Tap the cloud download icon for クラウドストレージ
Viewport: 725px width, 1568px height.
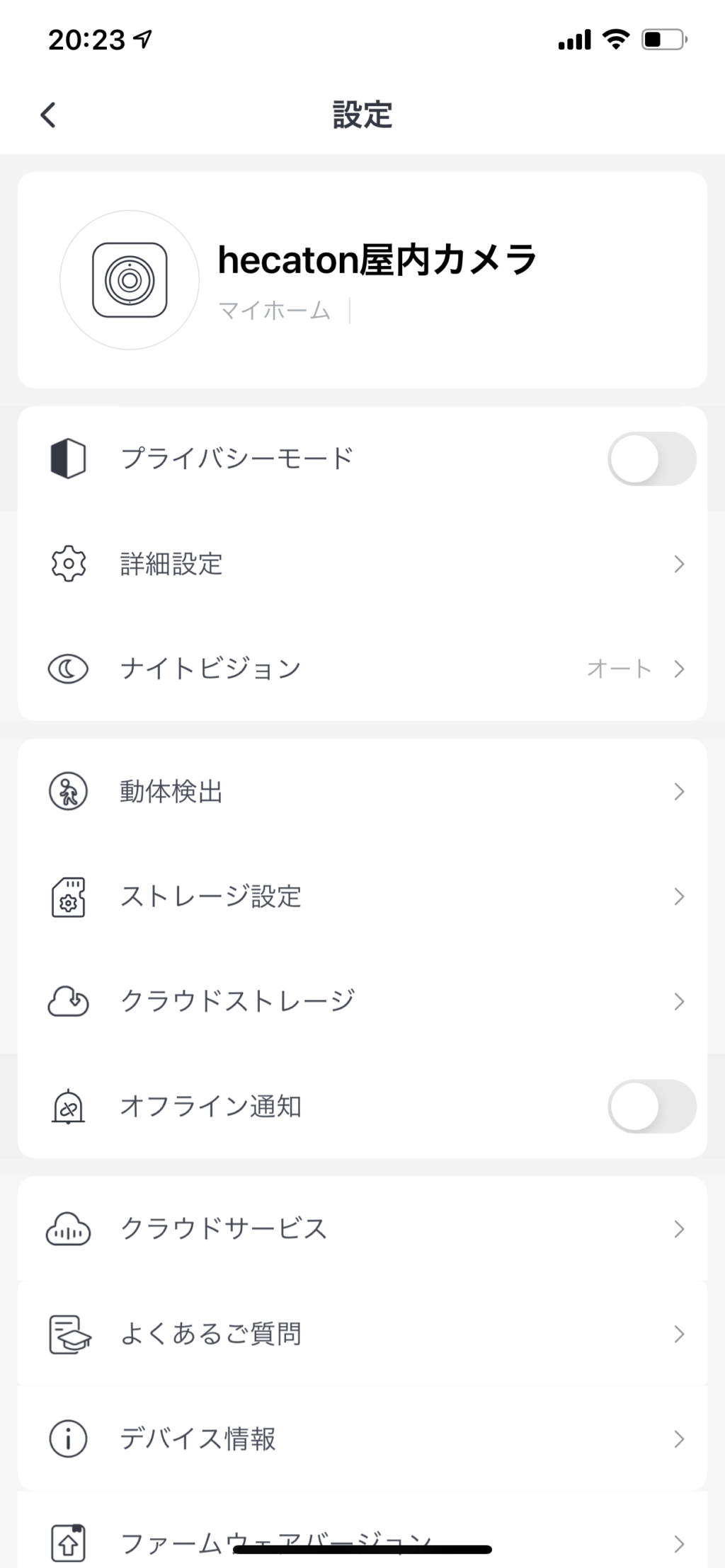67,1001
